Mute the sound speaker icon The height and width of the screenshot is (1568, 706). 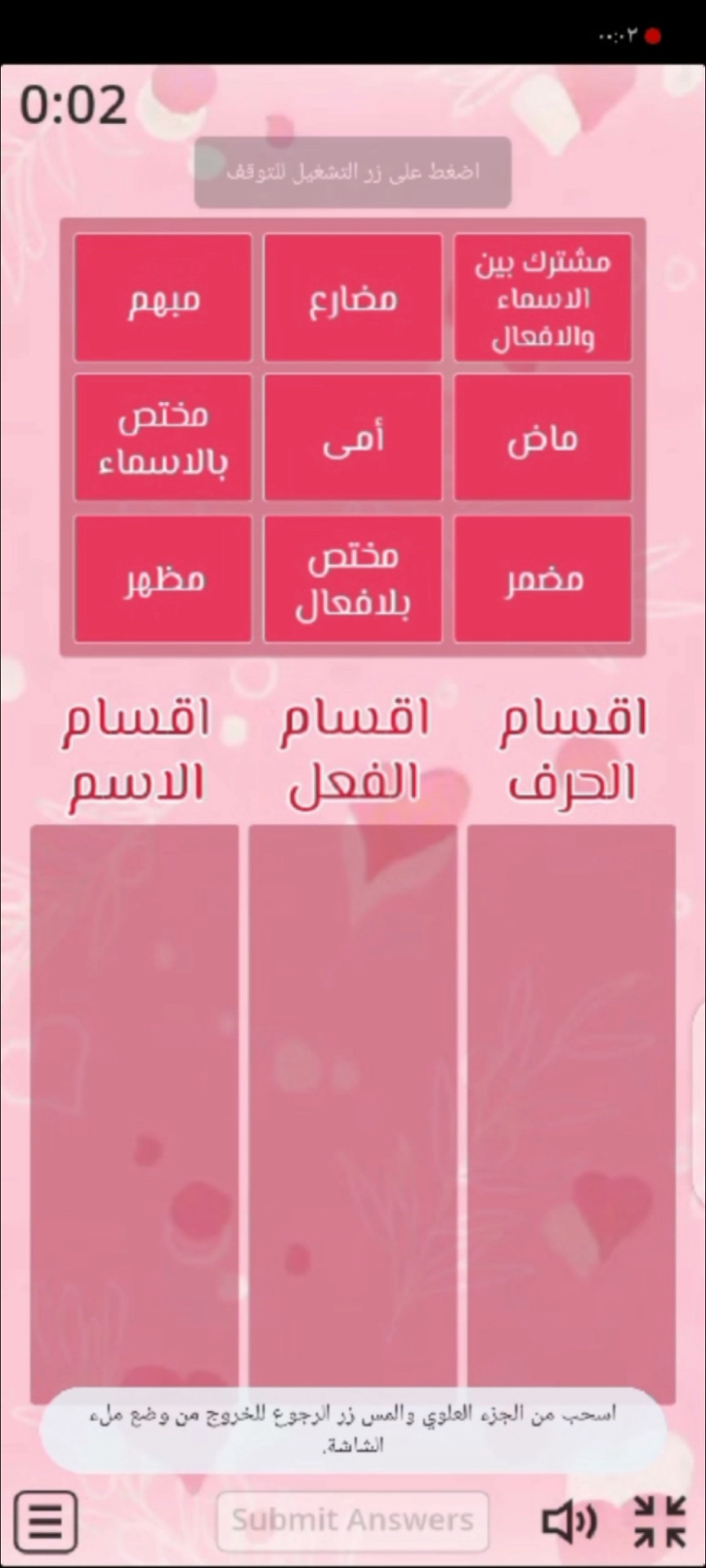(570, 1521)
